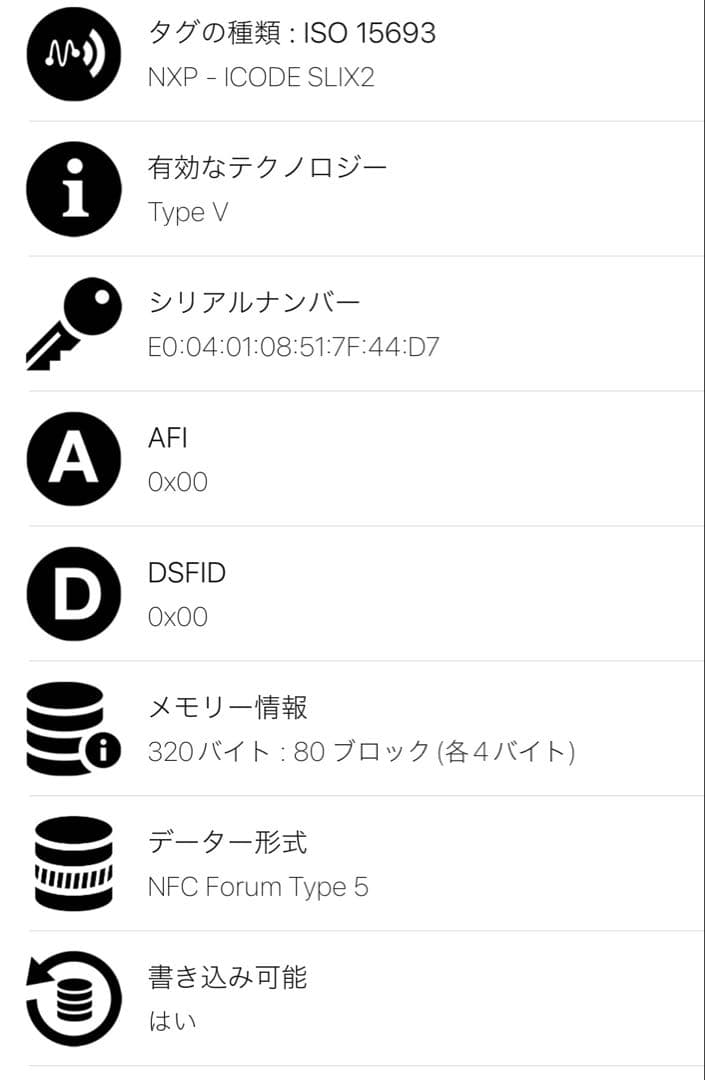Tap the データー形式 NFC Forum Type 5 row
This screenshot has height=1080, width=705.
pyautogui.click(x=352, y=864)
